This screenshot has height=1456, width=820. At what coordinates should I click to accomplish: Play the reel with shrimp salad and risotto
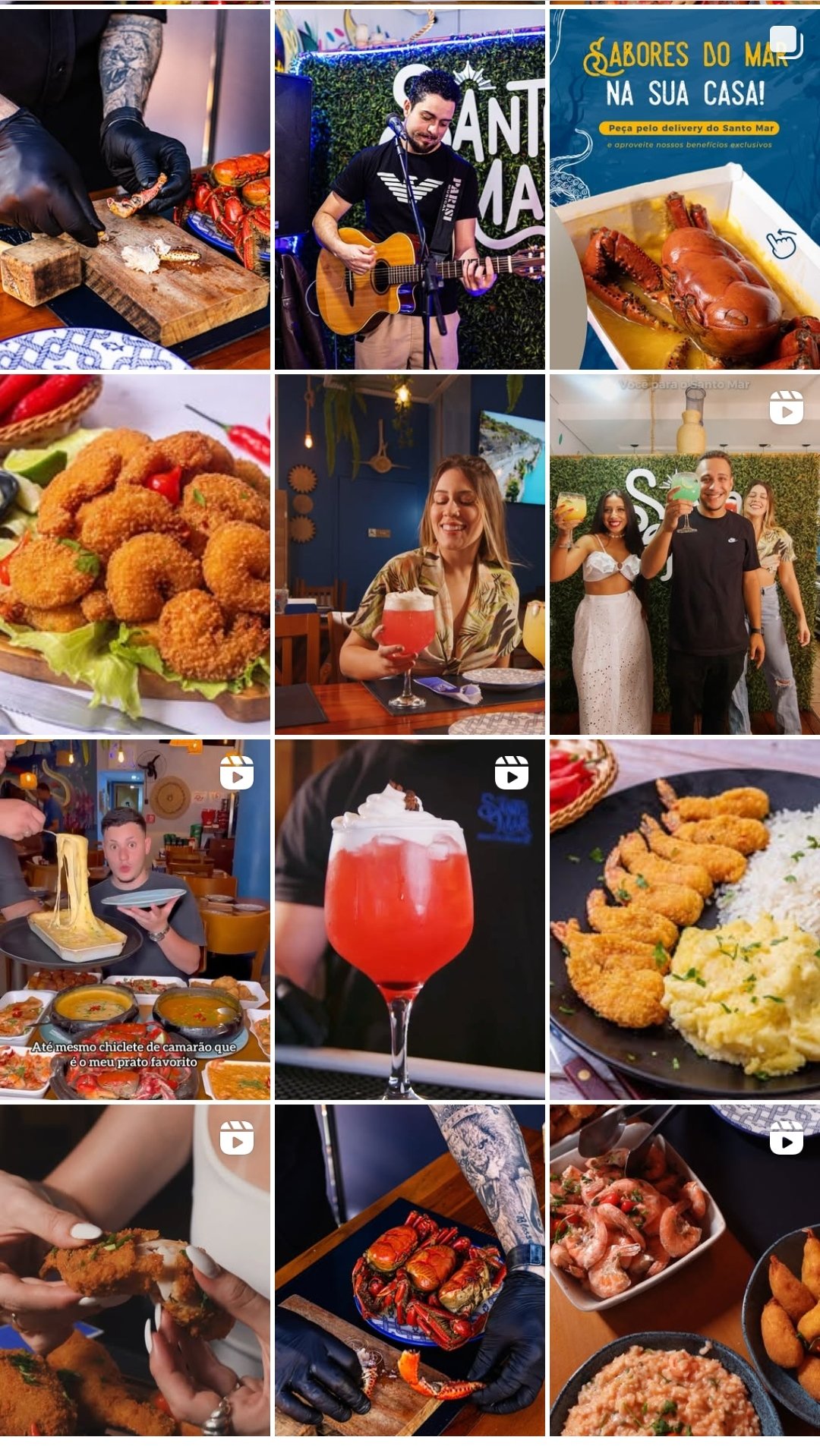[x=684, y=1269]
